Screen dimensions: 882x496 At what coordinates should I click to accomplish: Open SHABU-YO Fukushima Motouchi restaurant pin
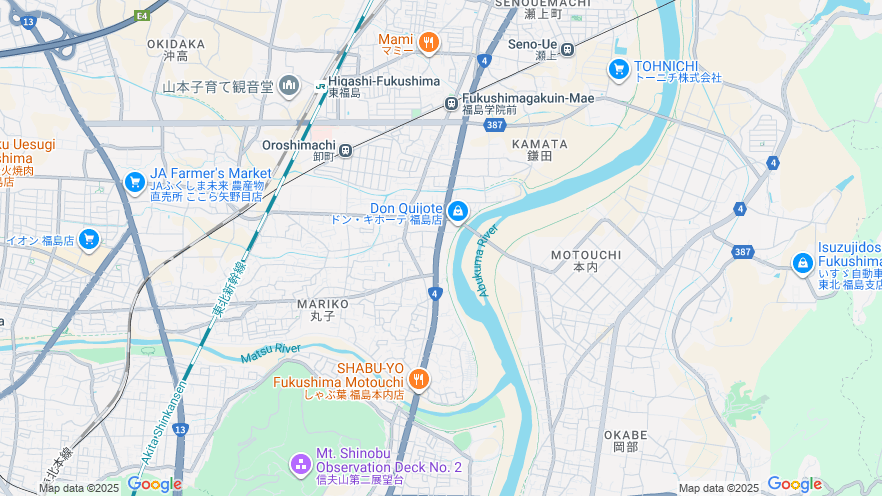coord(418,379)
